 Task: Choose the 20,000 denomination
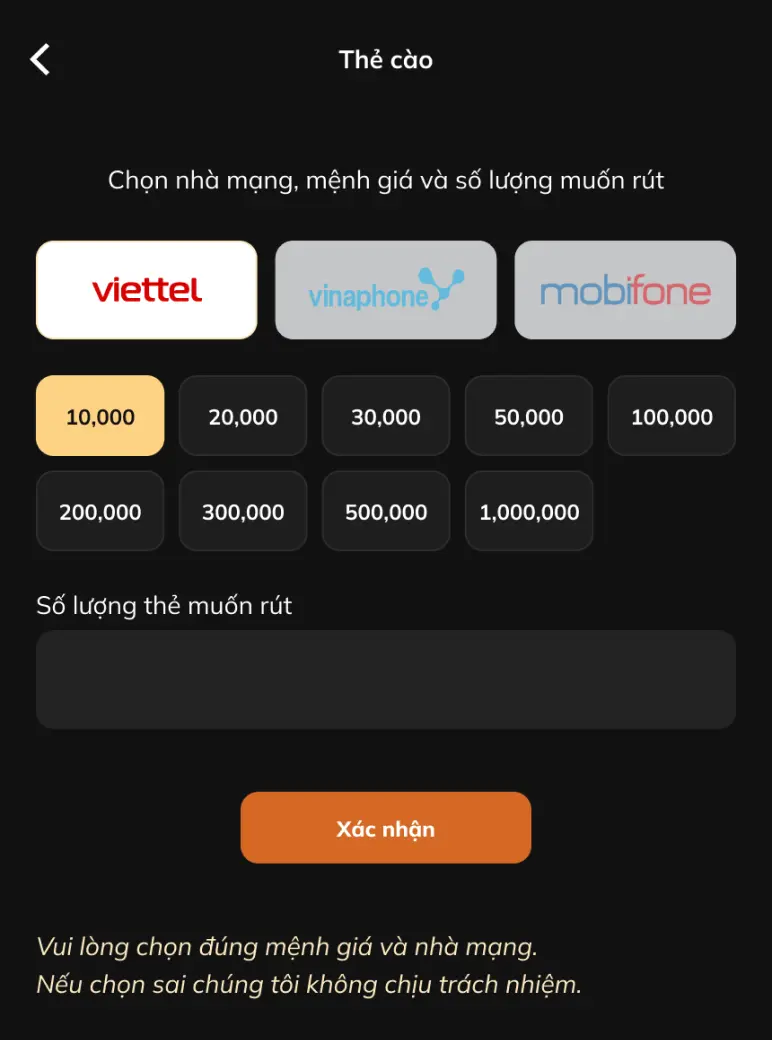(243, 416)
